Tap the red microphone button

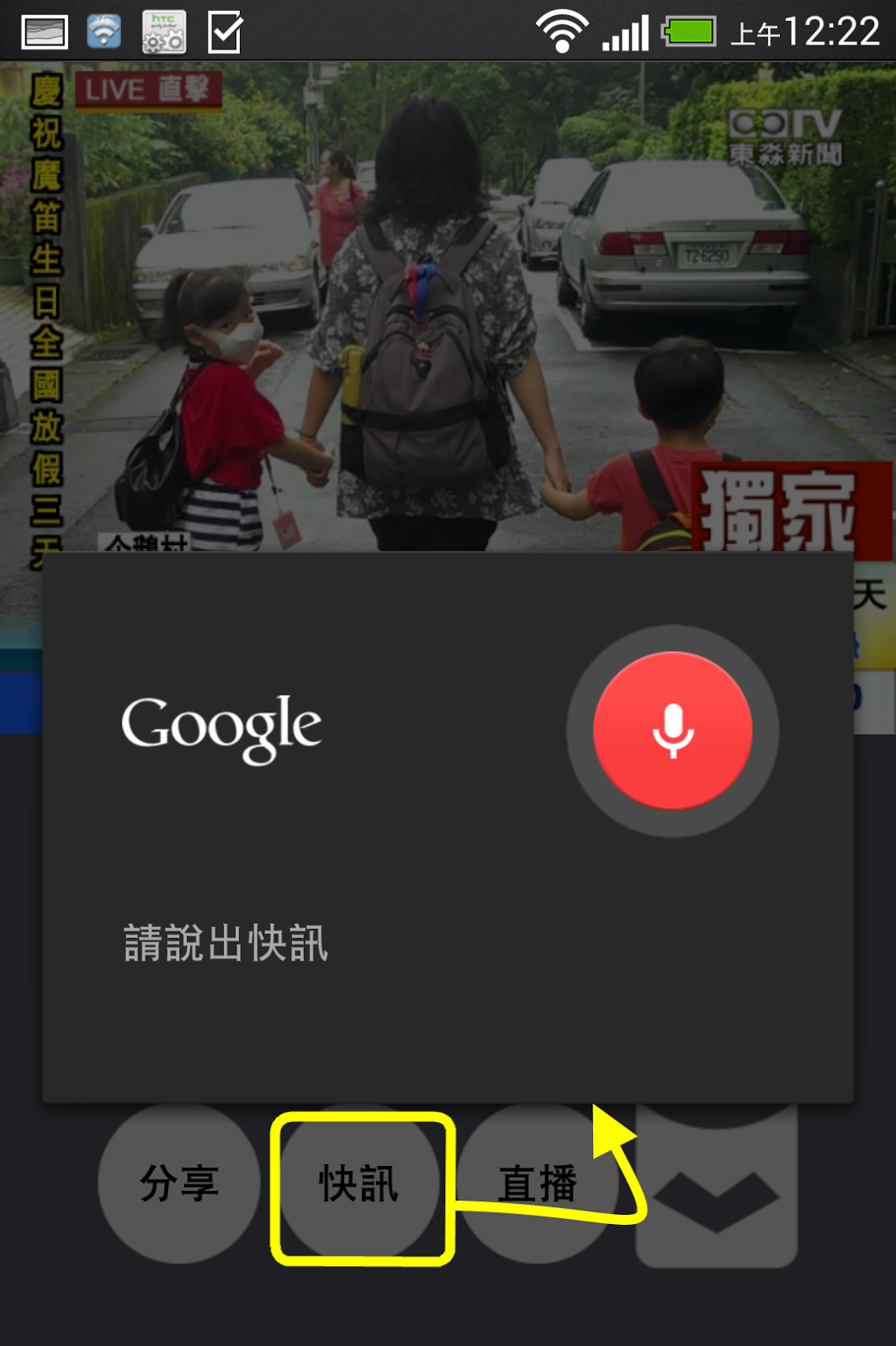(x=672, y=730)
